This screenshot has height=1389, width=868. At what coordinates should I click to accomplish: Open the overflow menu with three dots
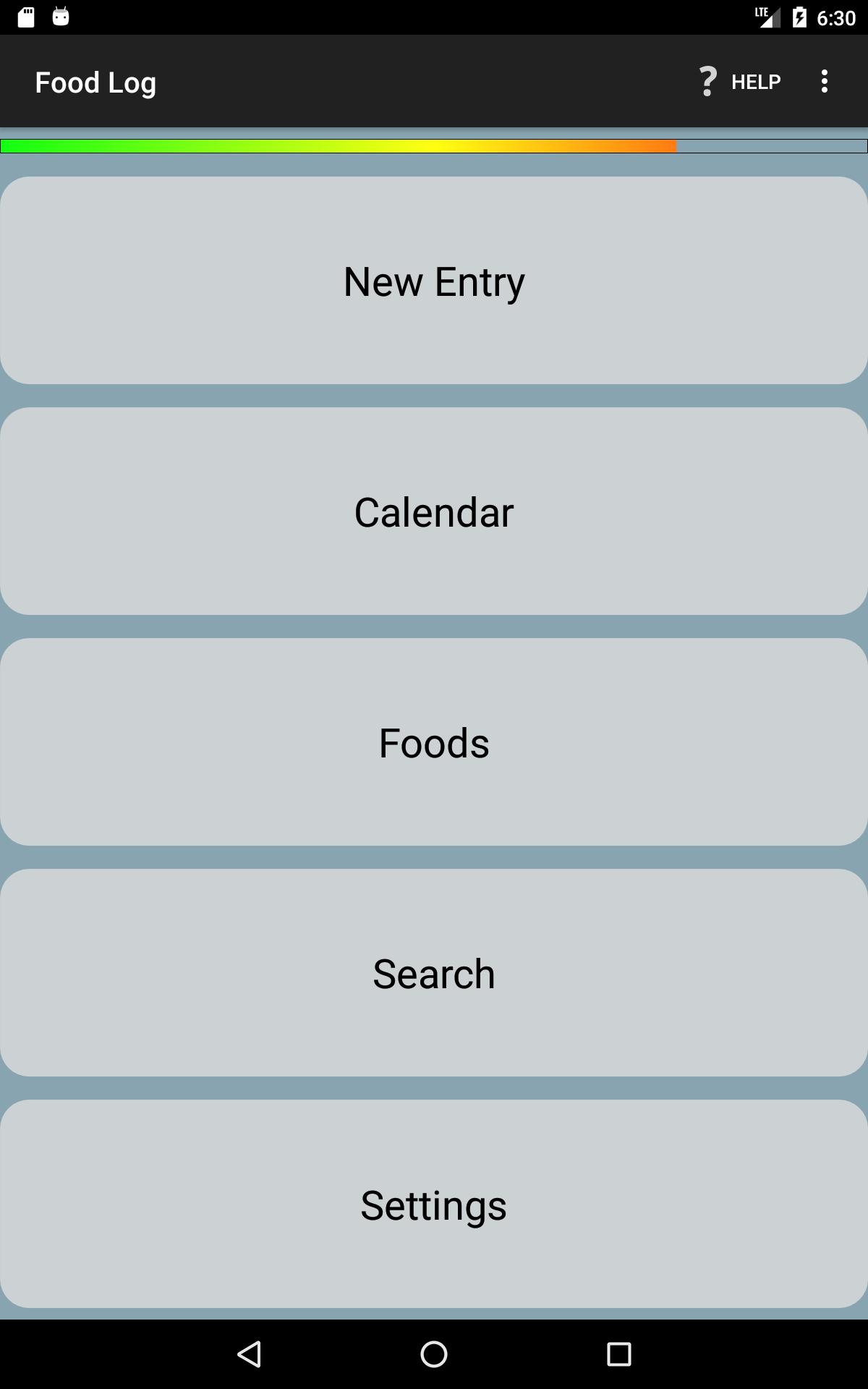pyautogui.click(x=824, y=81)
